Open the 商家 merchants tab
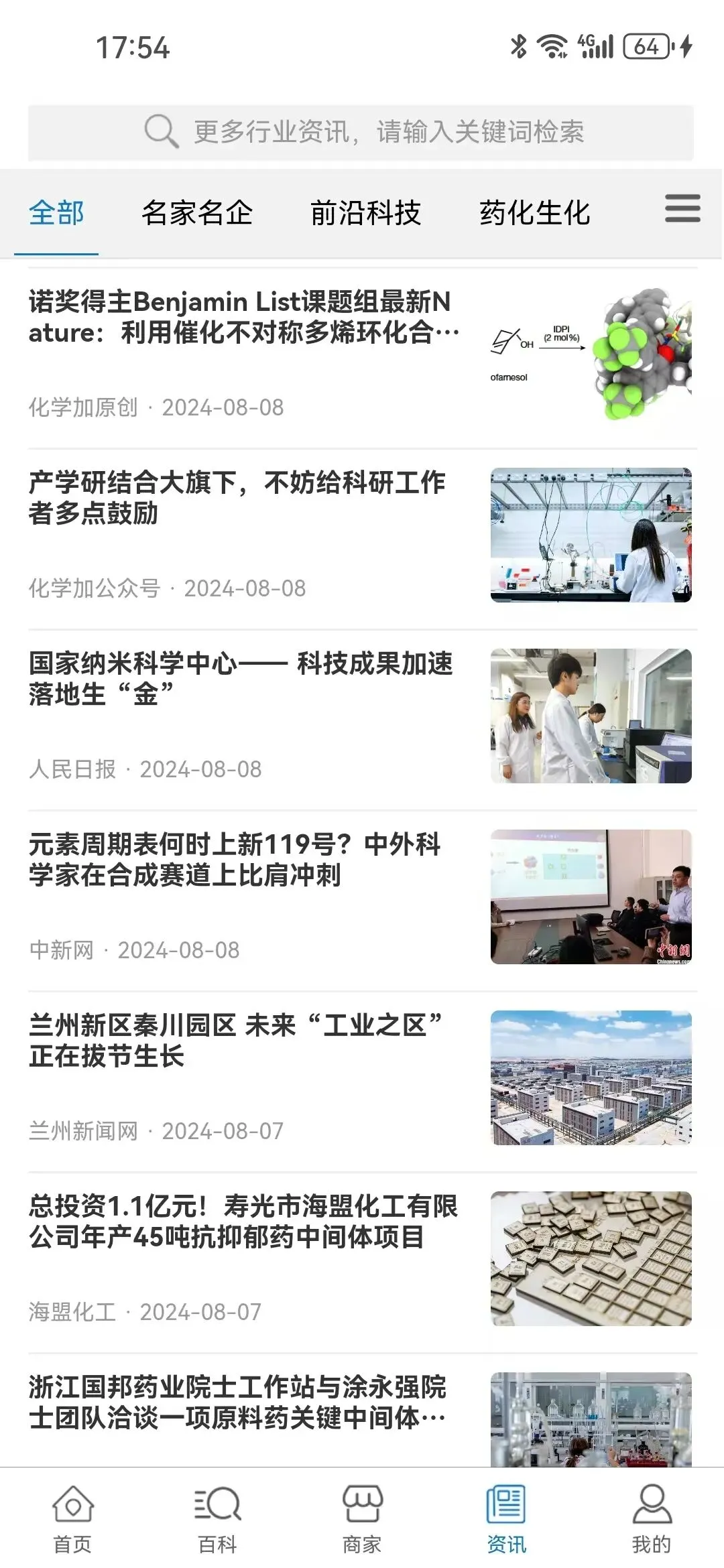 coord(362,1518)
